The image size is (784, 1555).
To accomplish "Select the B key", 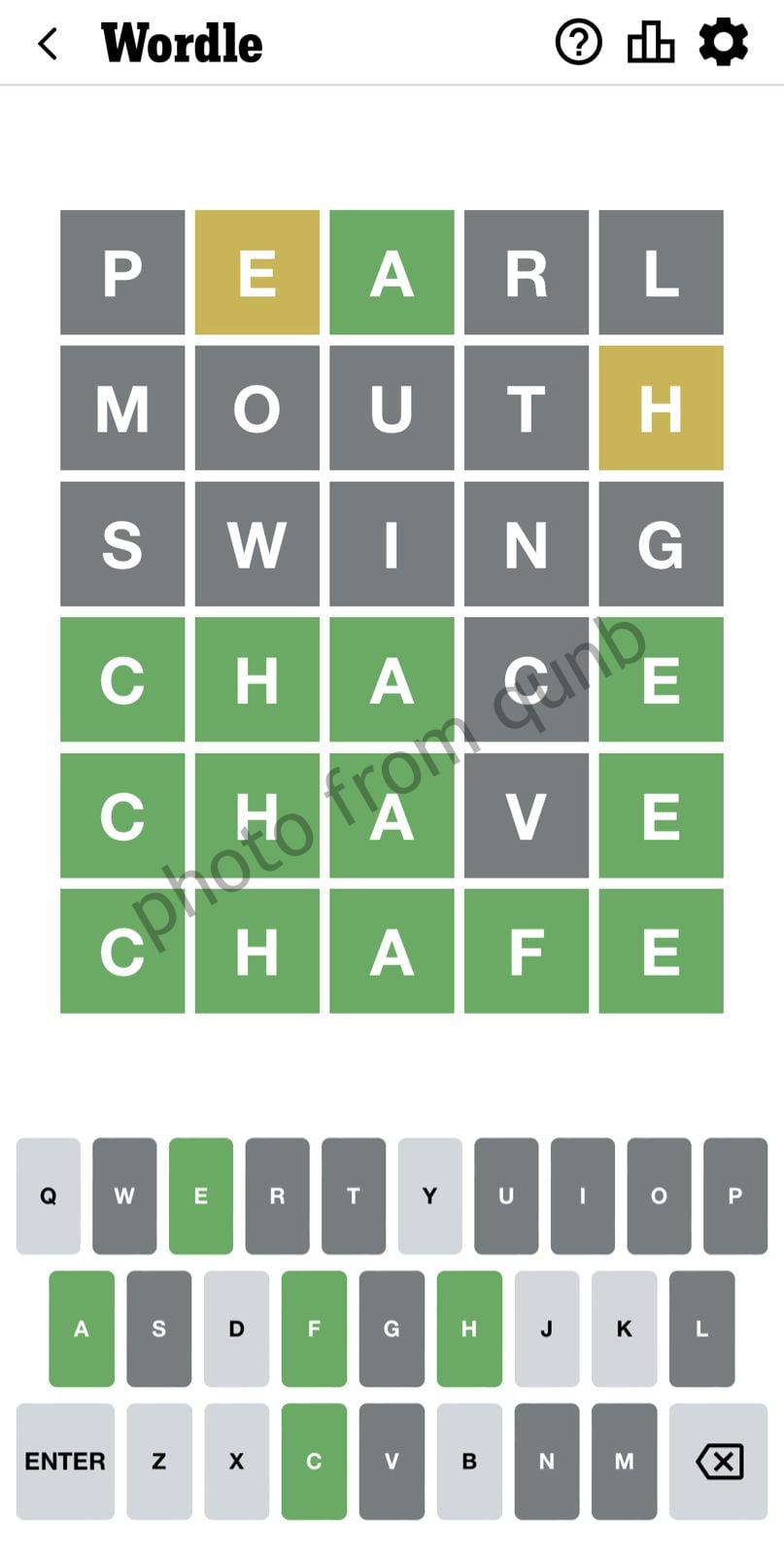I will point(469,1461).
